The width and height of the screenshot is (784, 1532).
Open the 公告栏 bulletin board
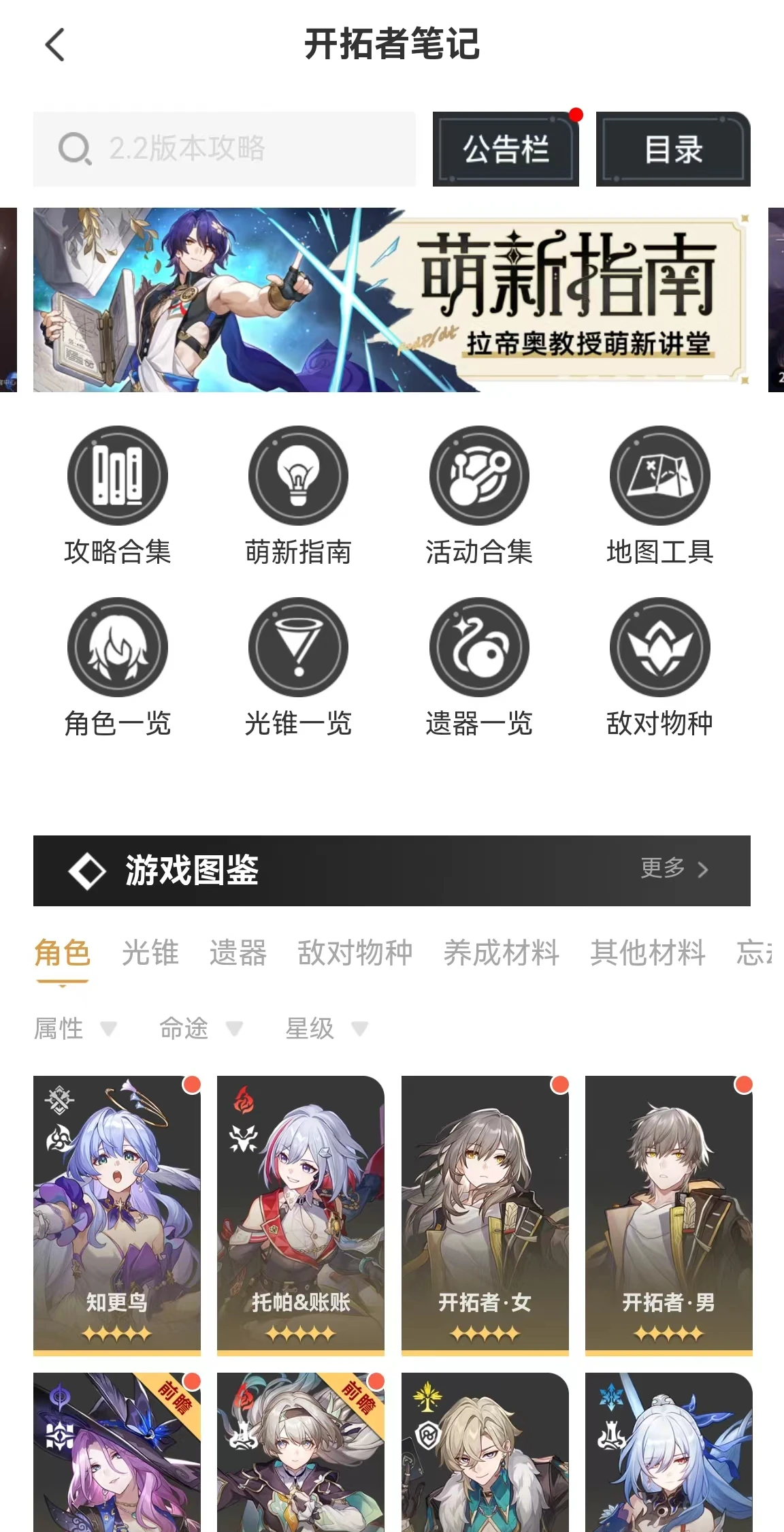[506, 149]
